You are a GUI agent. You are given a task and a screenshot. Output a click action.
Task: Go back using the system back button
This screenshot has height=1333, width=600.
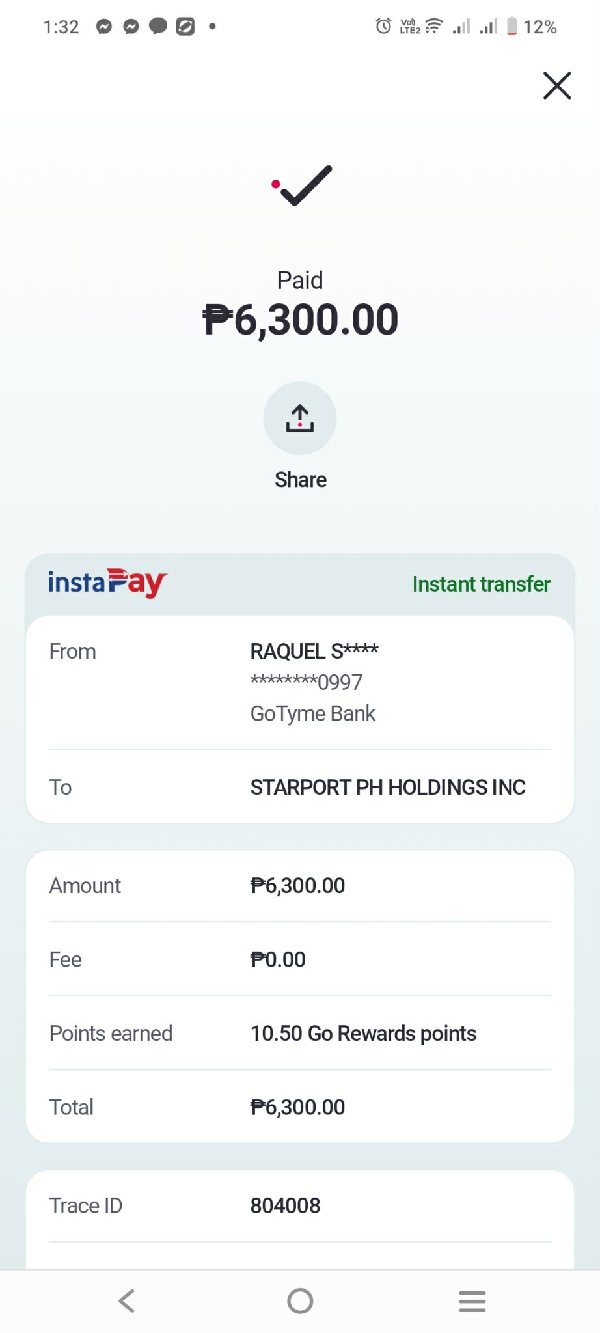pyautogui.click(x=126, y=1300)
